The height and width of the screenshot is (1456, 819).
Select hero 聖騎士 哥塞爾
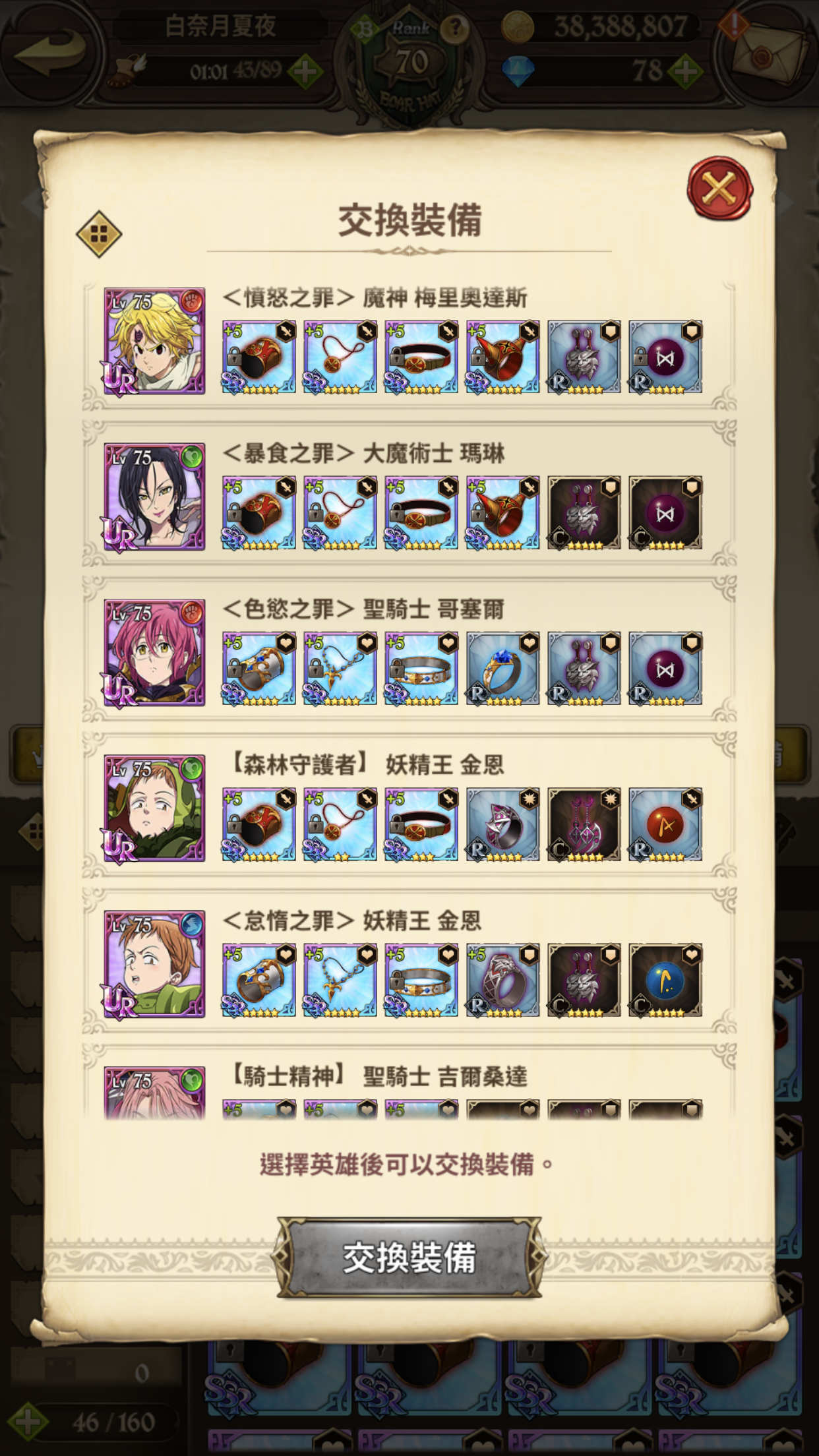pyautogui.click(x=409, y=653)
